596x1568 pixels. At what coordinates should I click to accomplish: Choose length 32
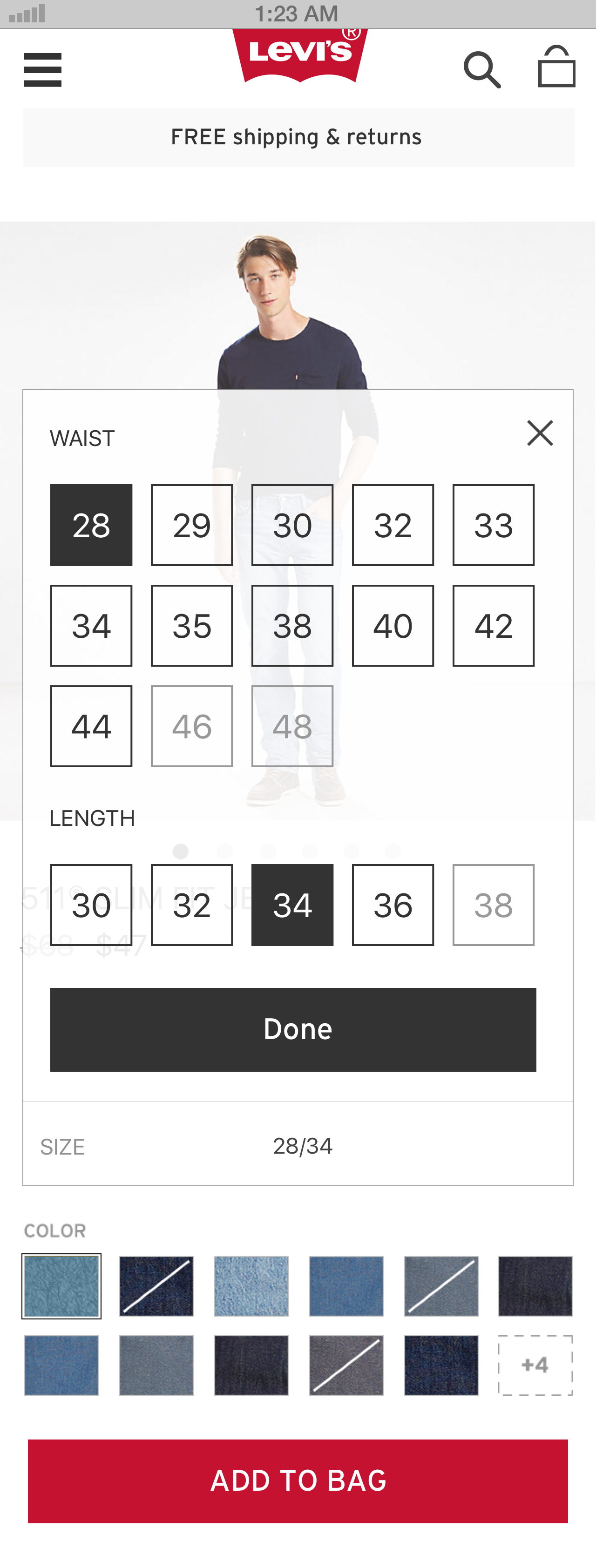192,905
